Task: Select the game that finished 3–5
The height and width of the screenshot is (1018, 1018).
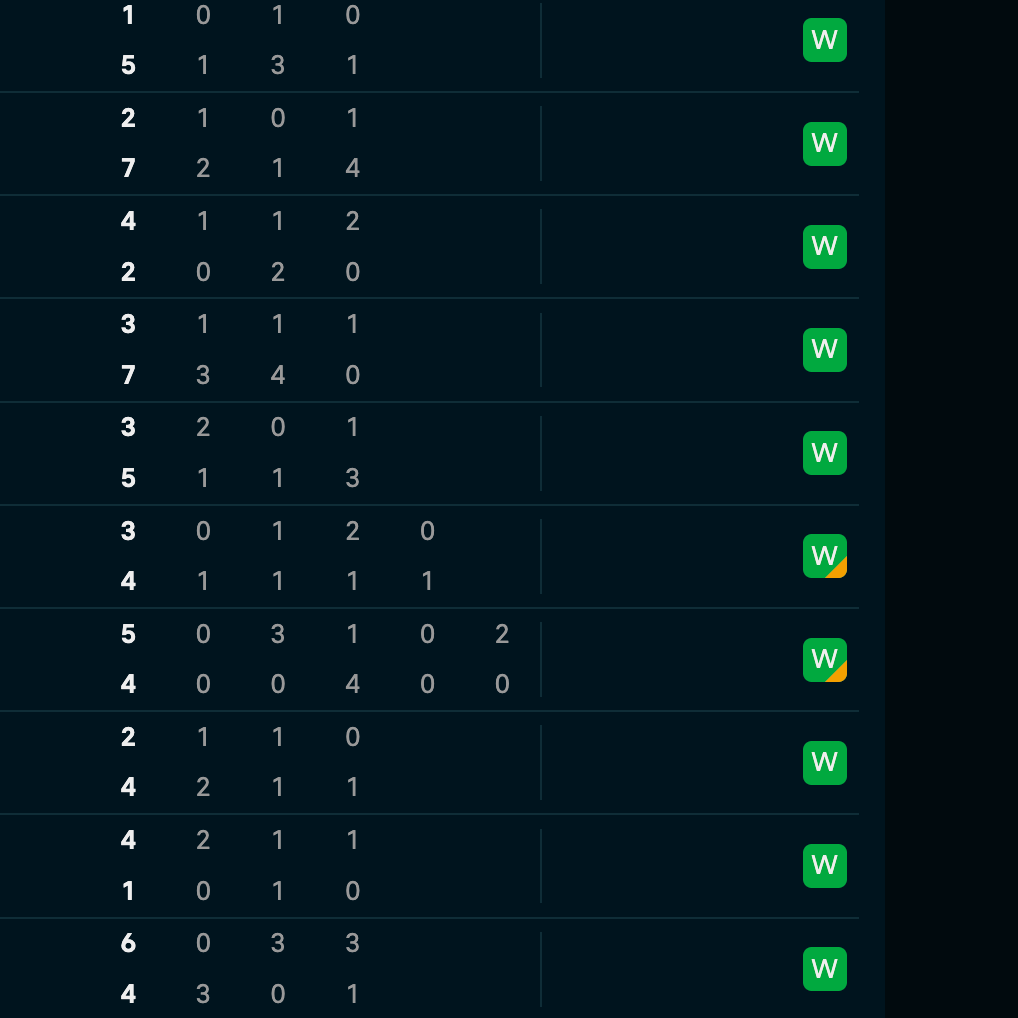Action: tap(400, 453)
